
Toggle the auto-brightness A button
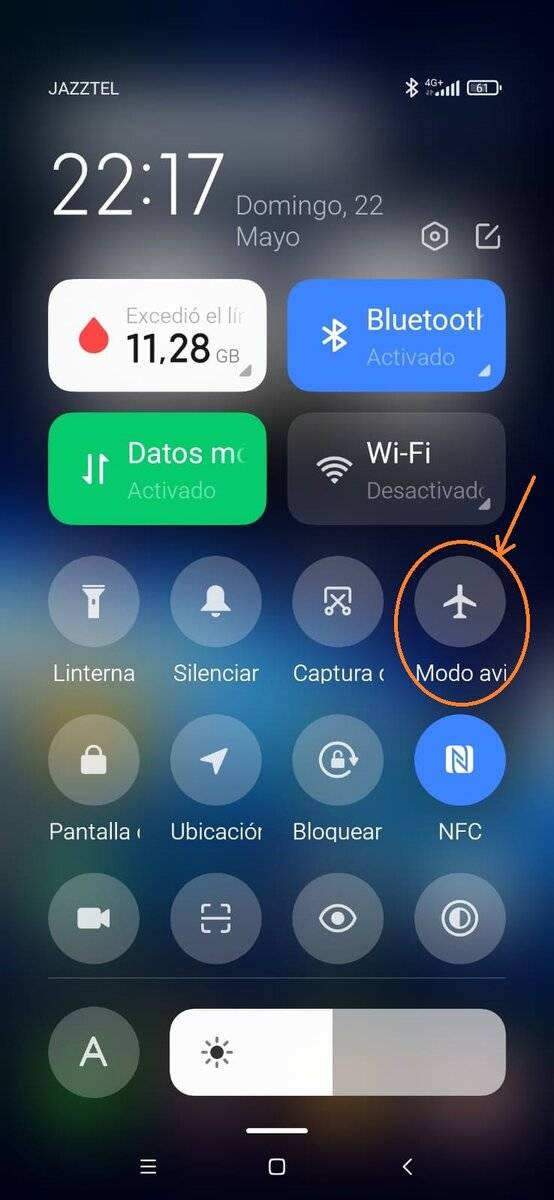point(94,1052)
